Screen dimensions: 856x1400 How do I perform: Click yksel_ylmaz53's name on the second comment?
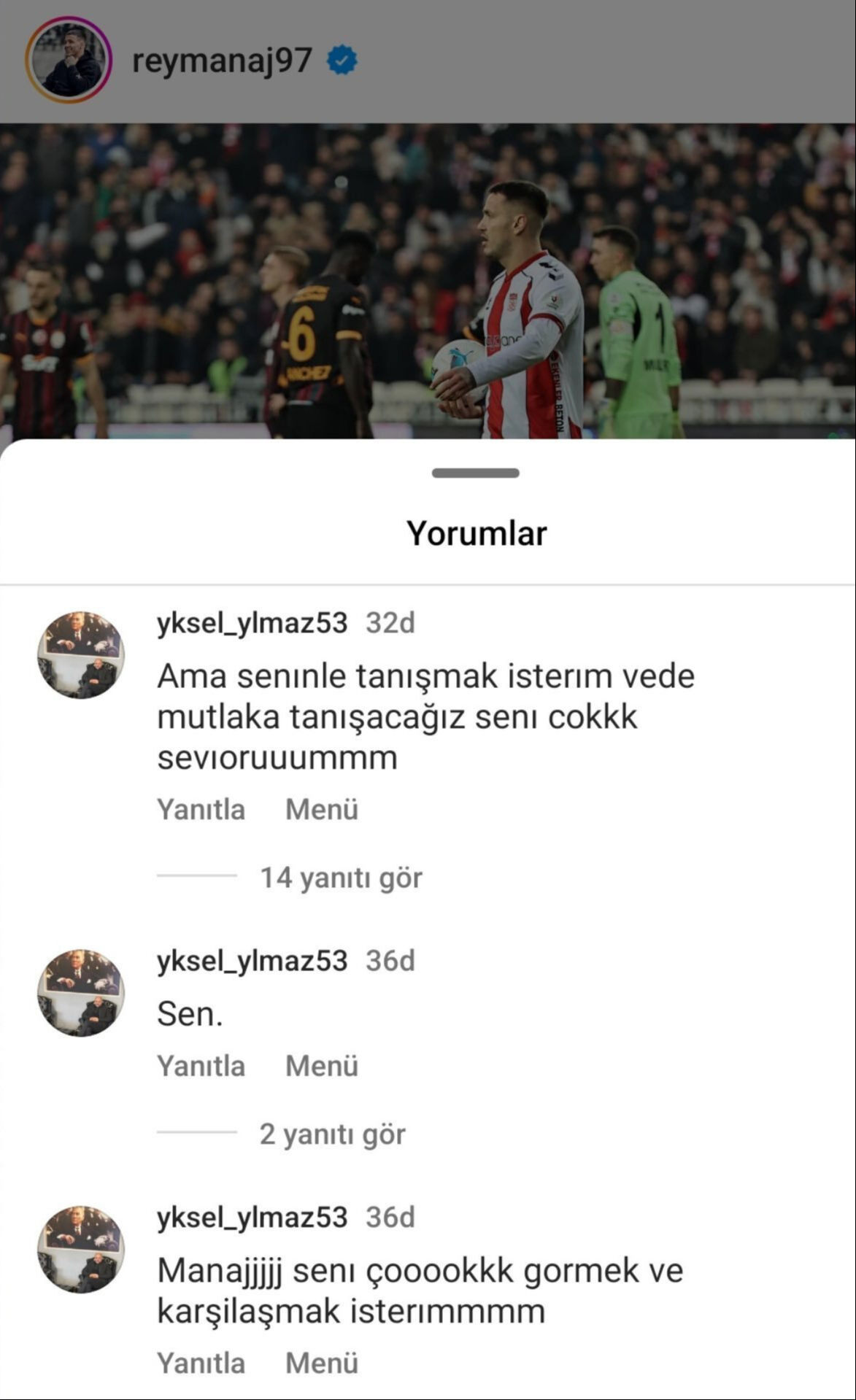click(250, 961)
